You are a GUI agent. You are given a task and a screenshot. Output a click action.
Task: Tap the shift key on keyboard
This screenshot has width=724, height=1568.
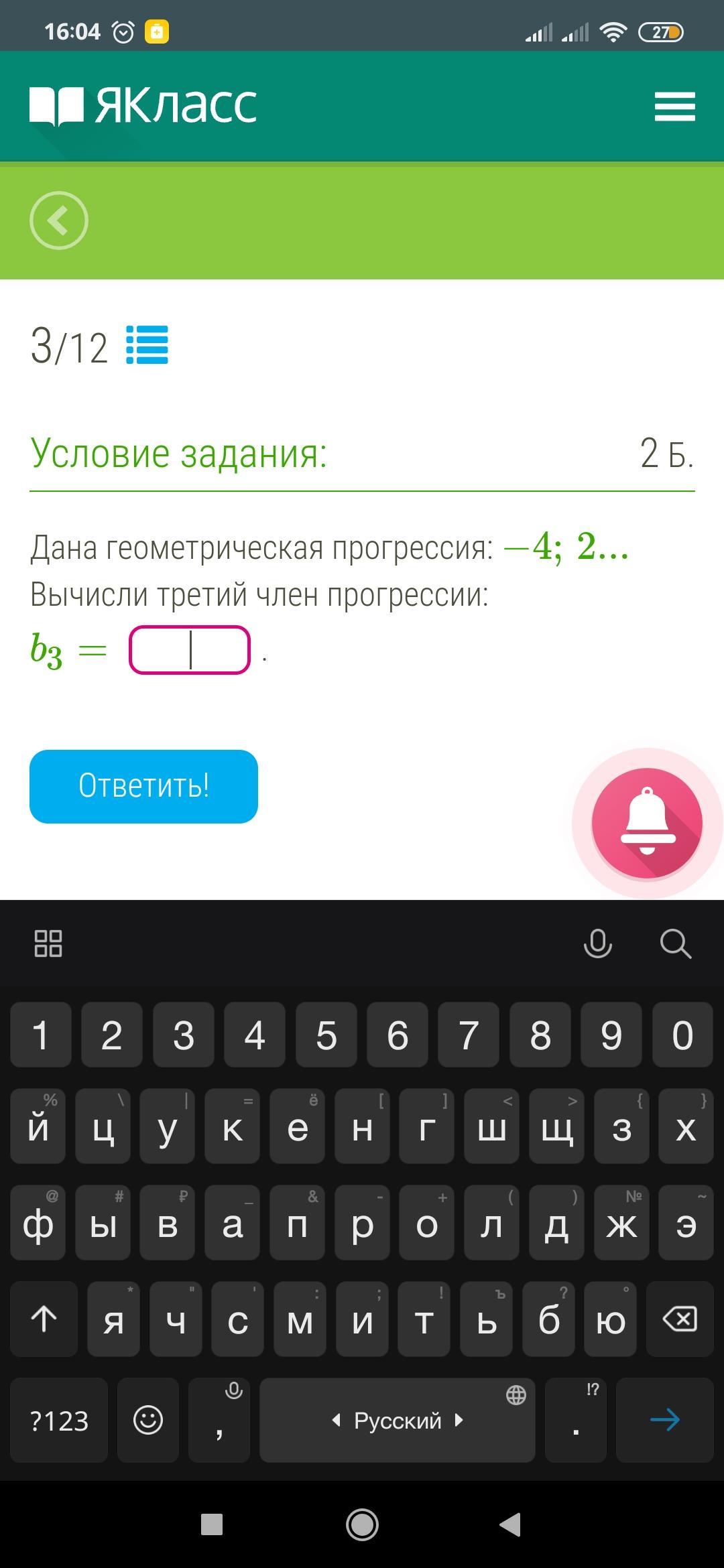[x=44, y=1319]
